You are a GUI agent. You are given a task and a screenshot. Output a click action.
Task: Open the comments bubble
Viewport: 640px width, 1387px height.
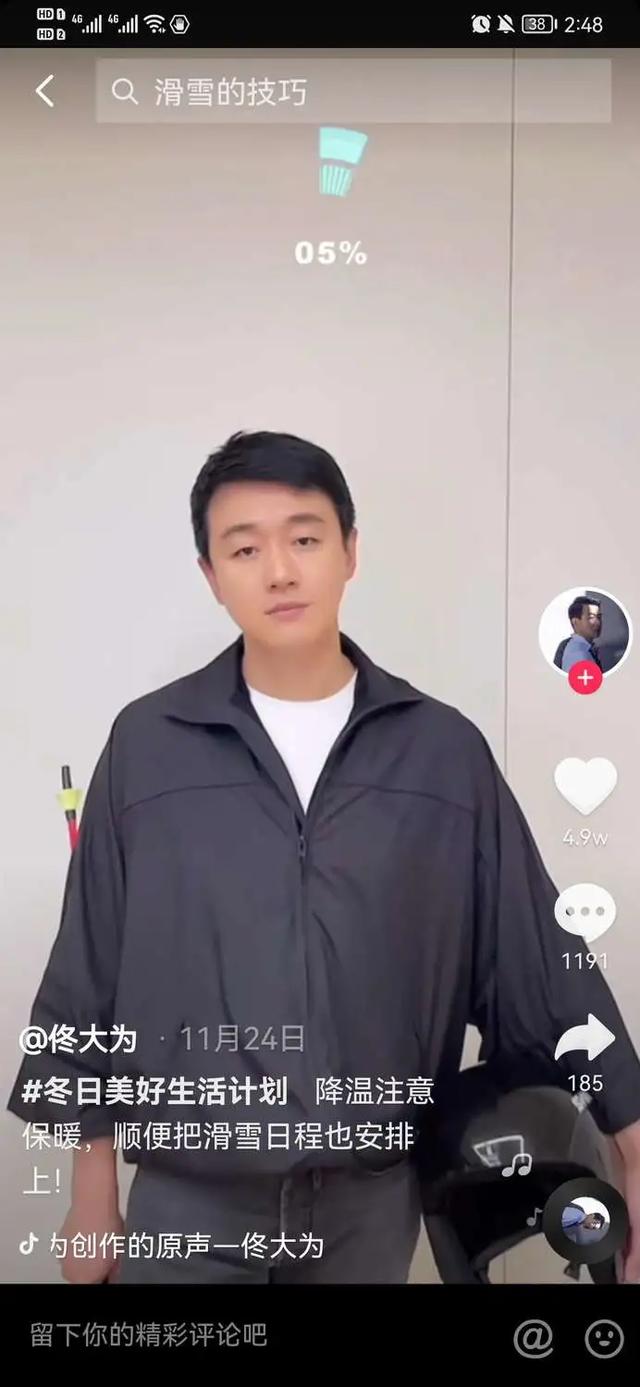(x=585, y=910)
